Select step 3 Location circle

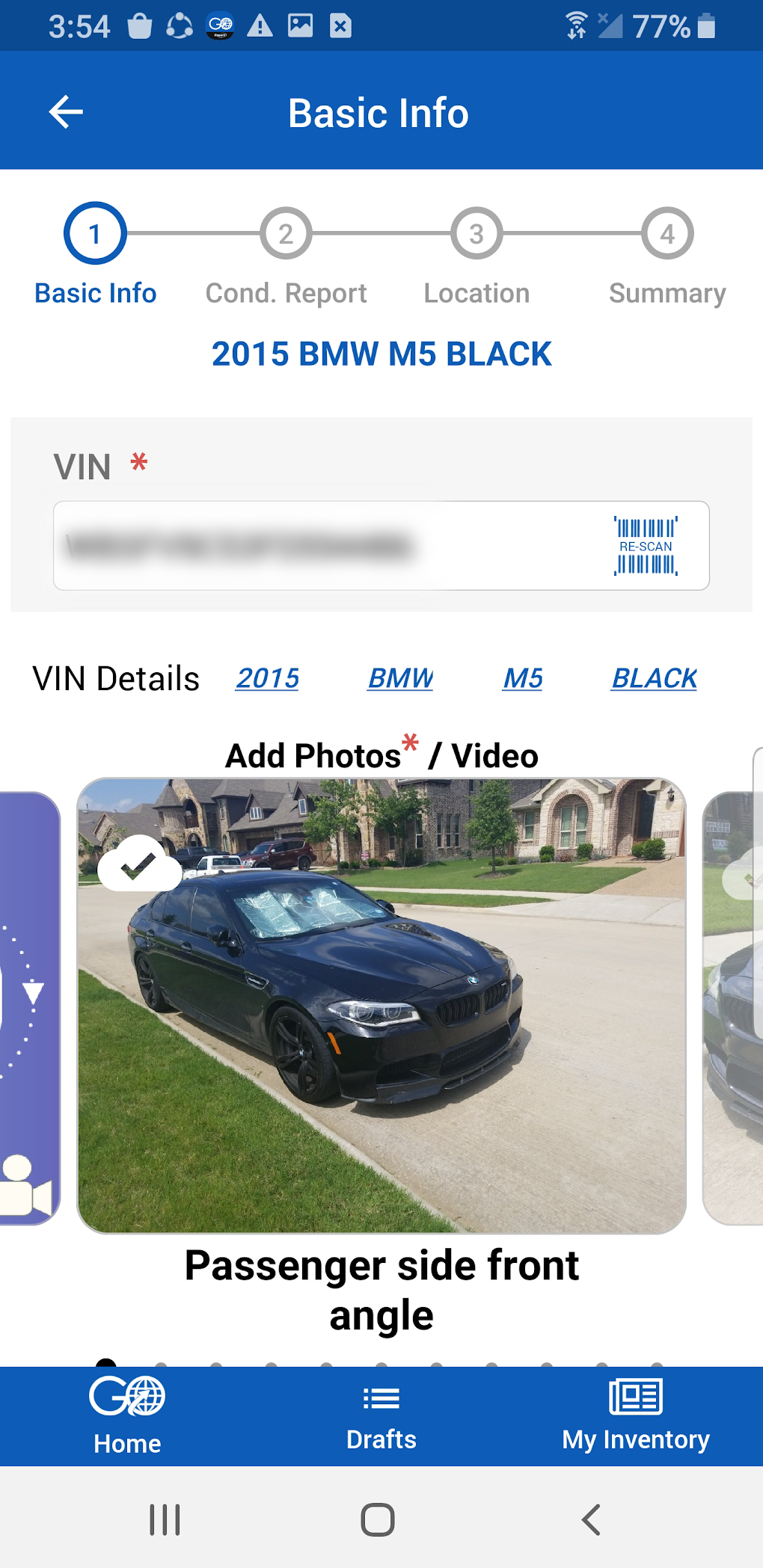pyautogui.click(x=476, y=233)
